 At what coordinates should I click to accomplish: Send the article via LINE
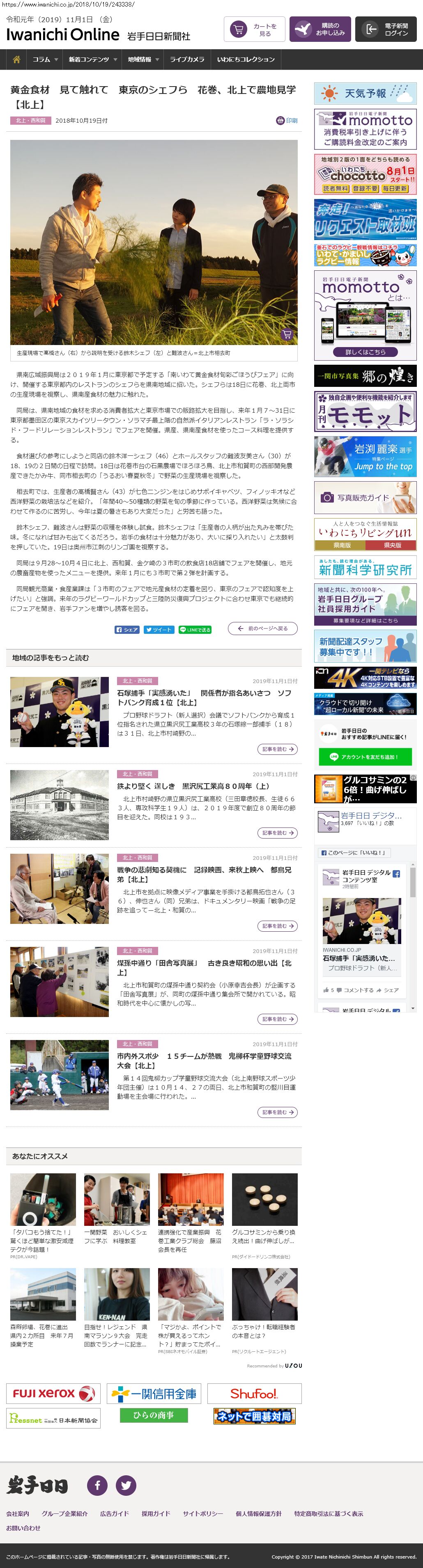[x=194, y=629]
